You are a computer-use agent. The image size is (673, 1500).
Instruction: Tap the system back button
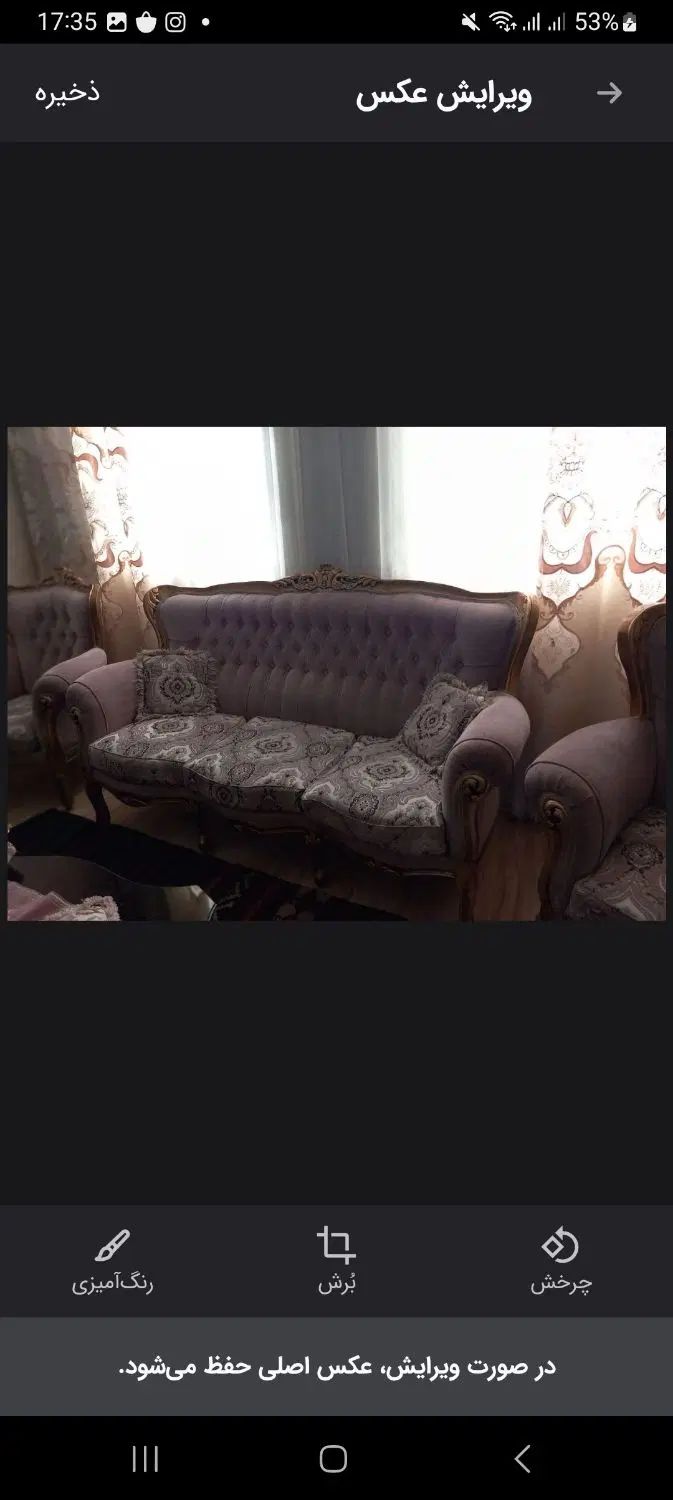(522, 1459)
